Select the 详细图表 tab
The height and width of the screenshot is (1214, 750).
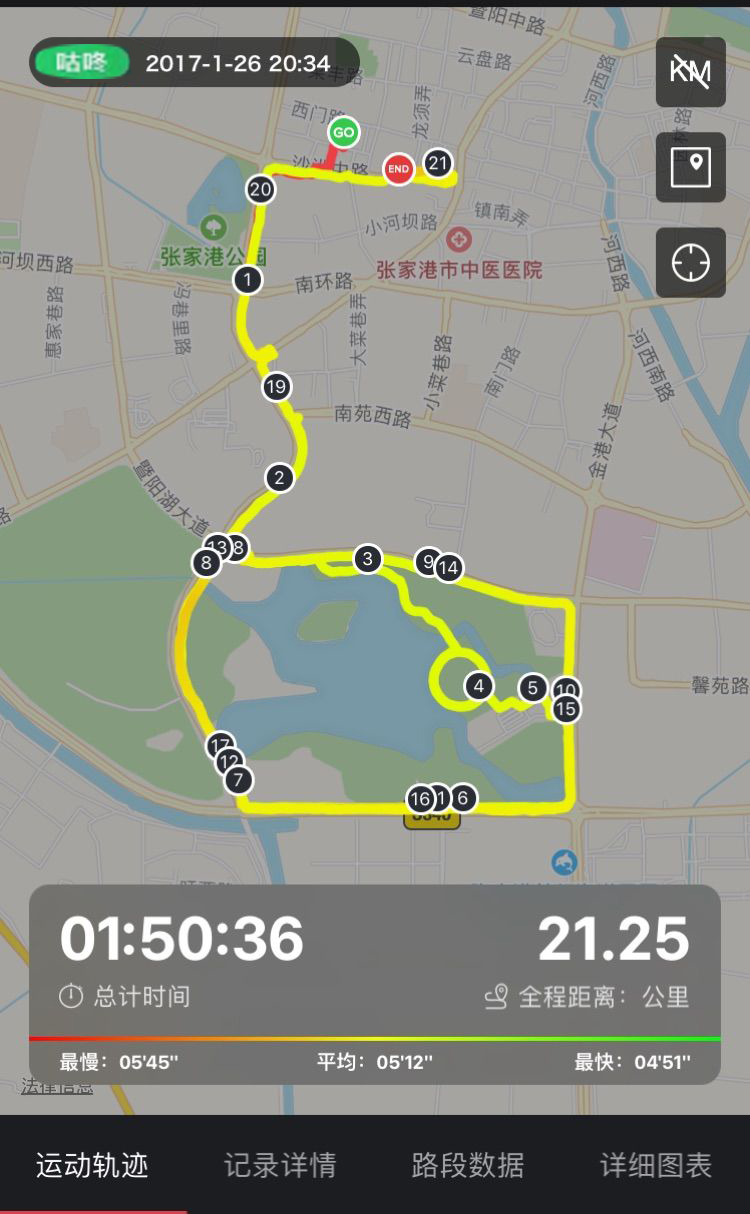pos(655,1165)
